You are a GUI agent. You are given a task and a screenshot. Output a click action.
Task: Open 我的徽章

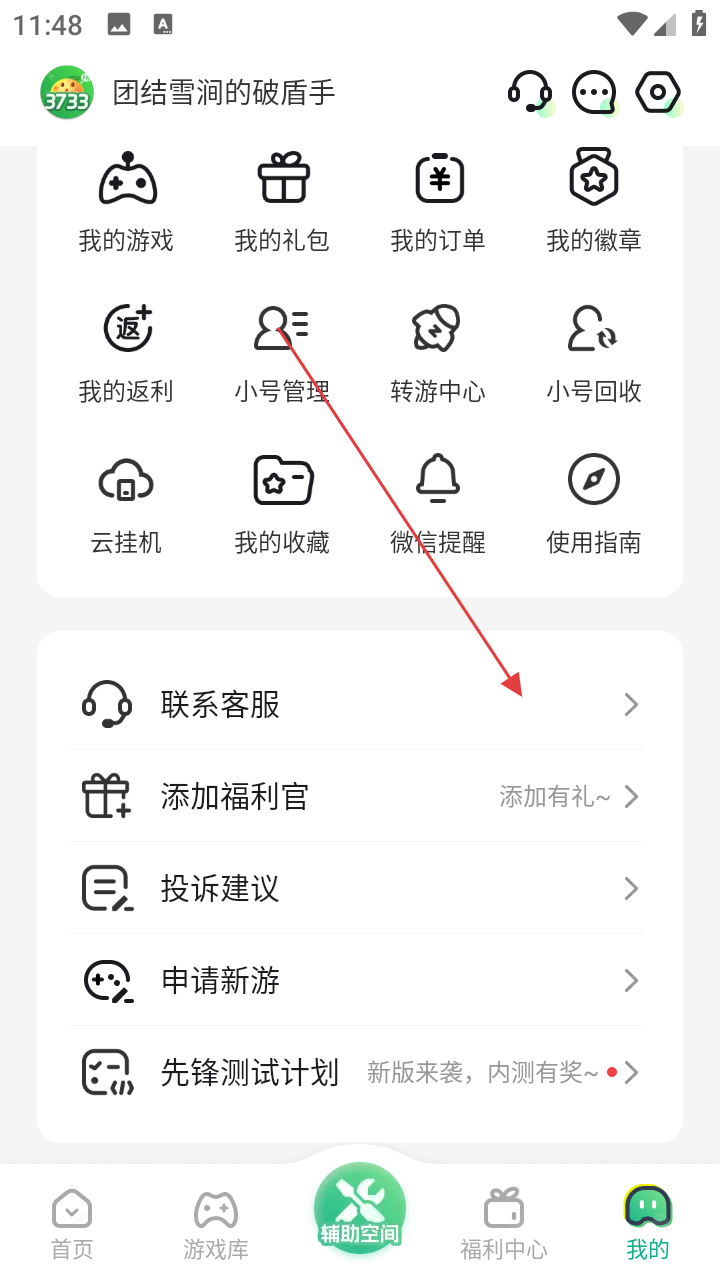(594, 201)
